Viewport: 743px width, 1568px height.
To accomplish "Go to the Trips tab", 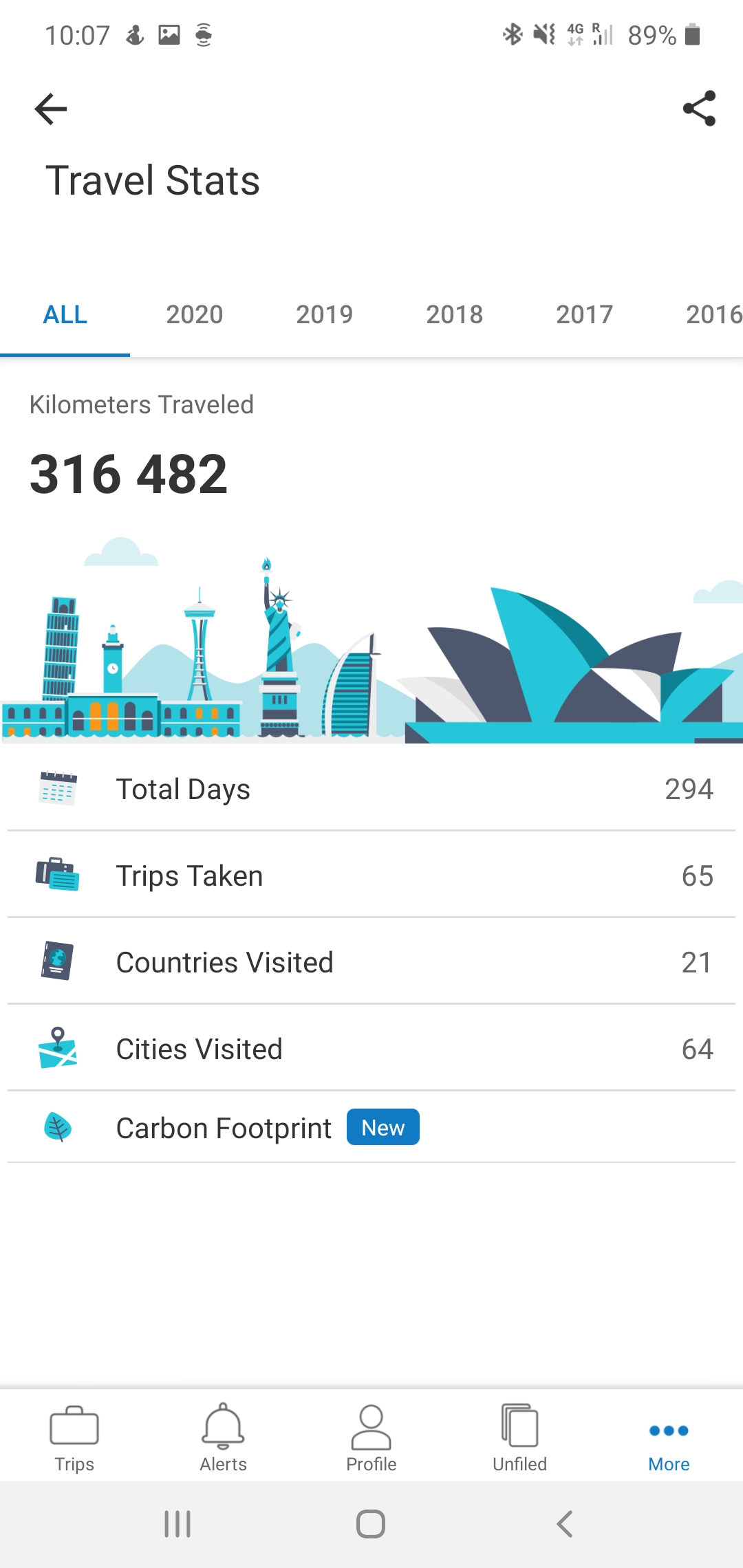I will pos(74,1437).
